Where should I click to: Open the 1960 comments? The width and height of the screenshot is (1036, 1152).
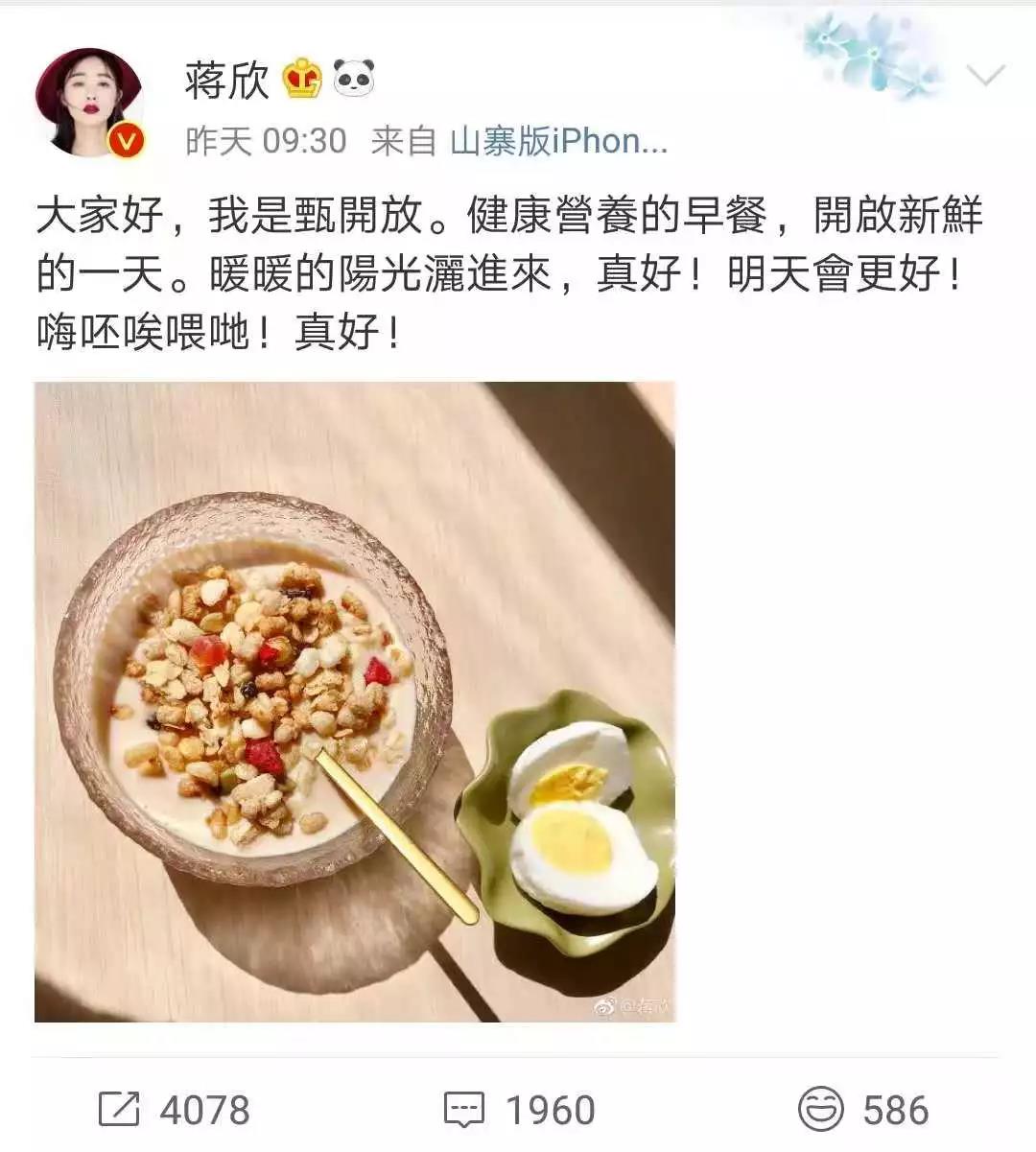pos(519,1110)
